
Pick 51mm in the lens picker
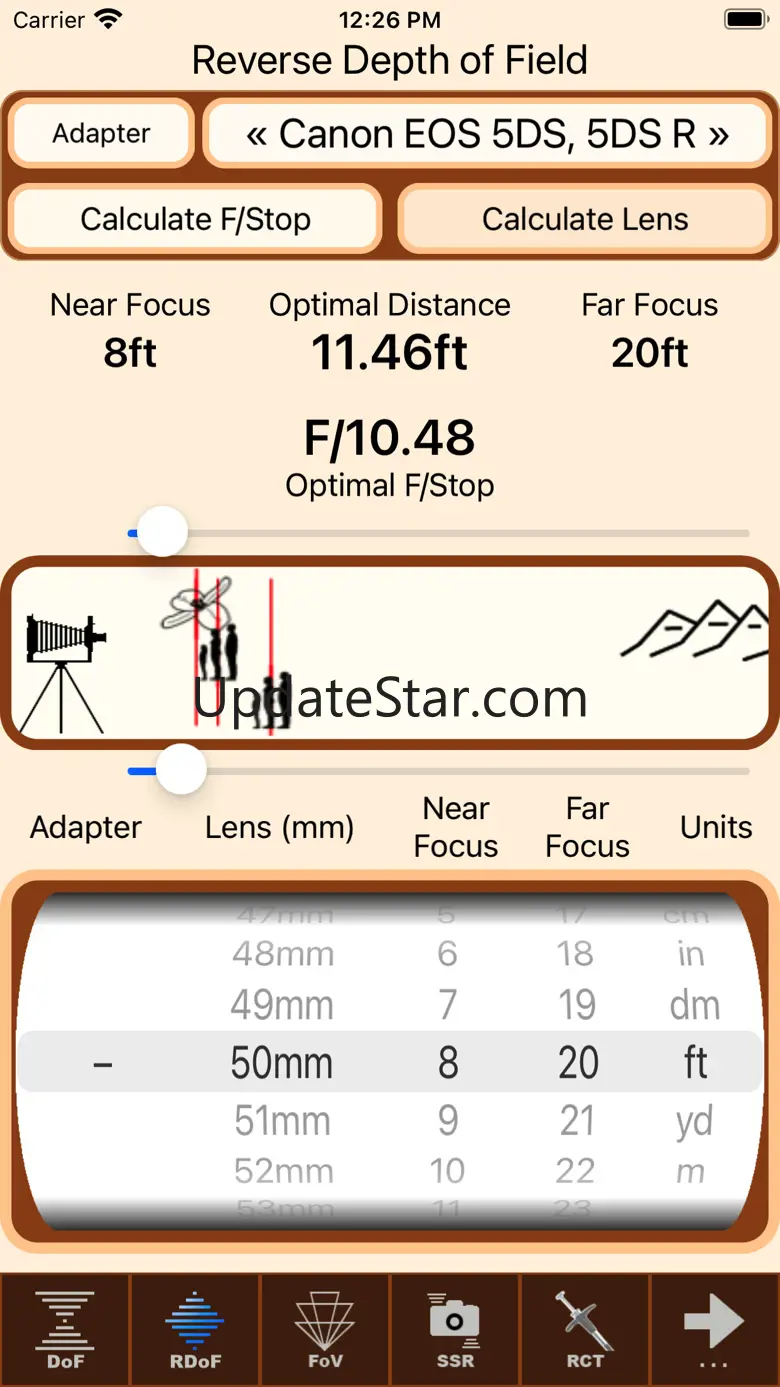[282, 1121]
